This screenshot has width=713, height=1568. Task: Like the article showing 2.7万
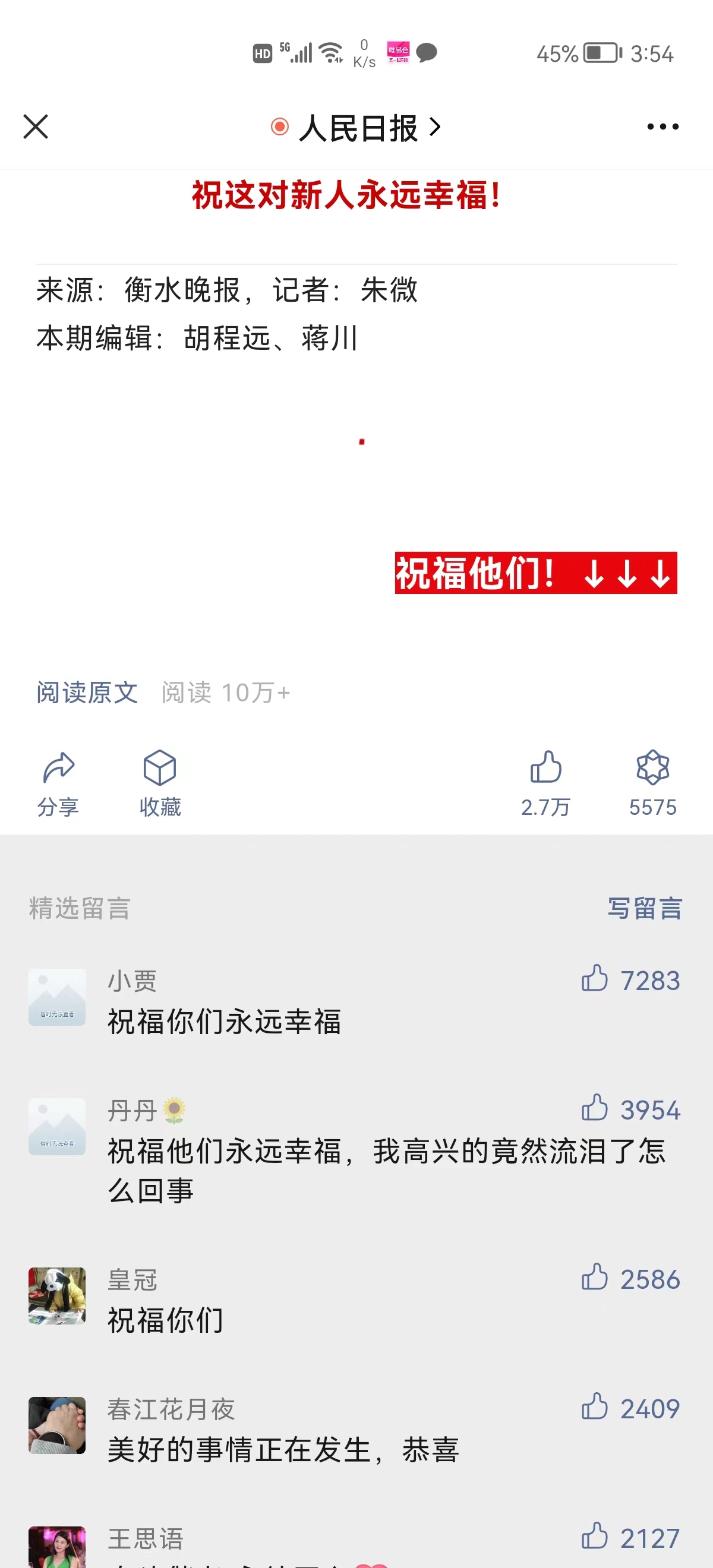coord(545,781)
